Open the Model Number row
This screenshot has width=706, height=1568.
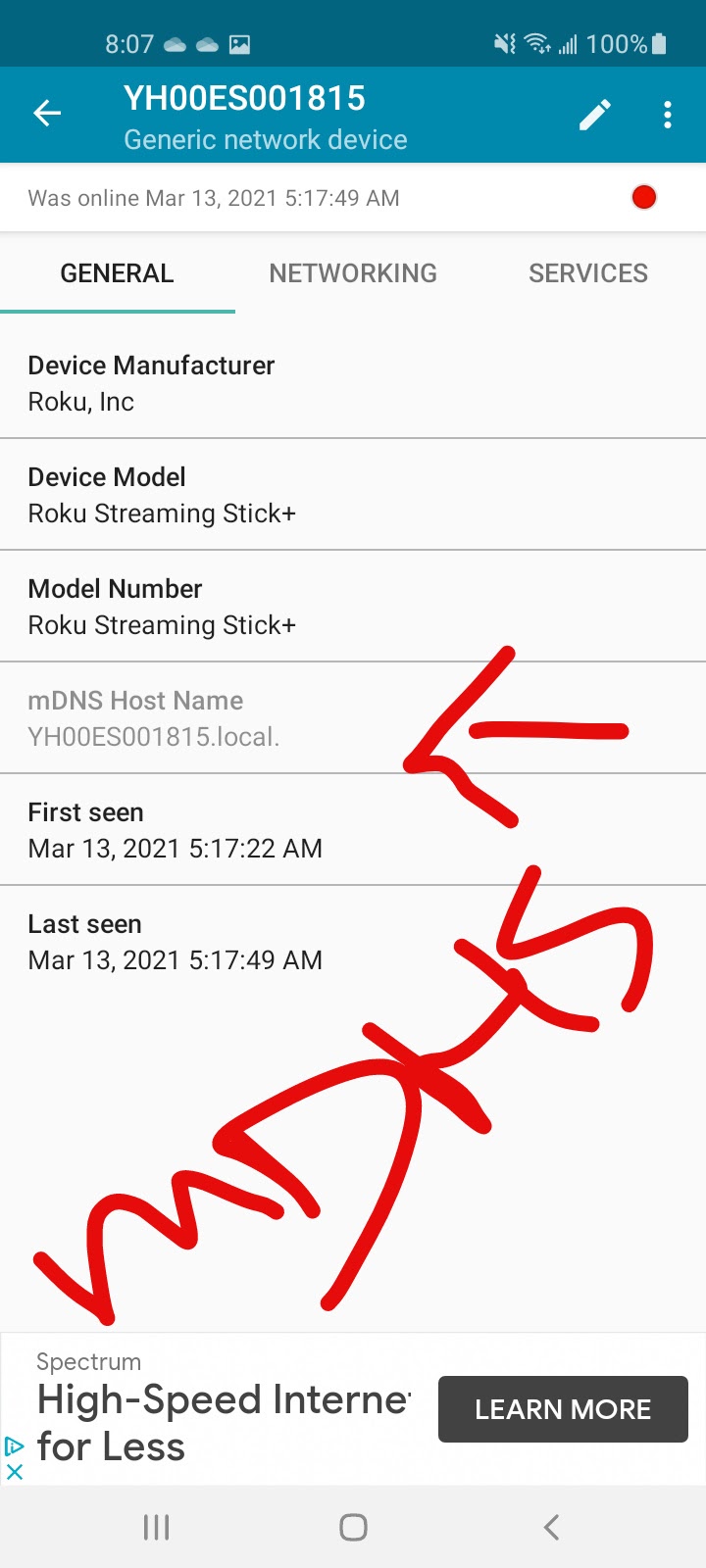[x=353, y=607]
